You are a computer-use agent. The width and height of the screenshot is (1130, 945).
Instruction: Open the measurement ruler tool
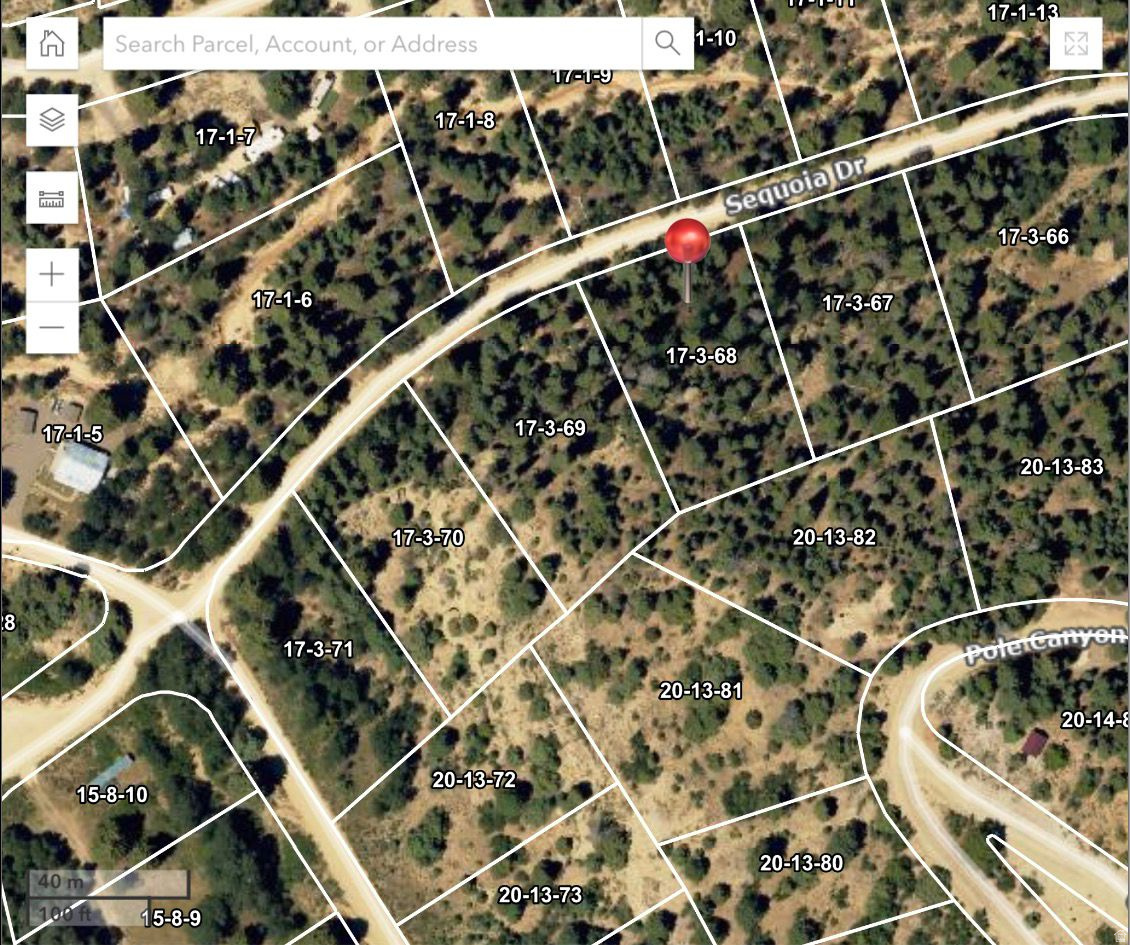[52, 198]
